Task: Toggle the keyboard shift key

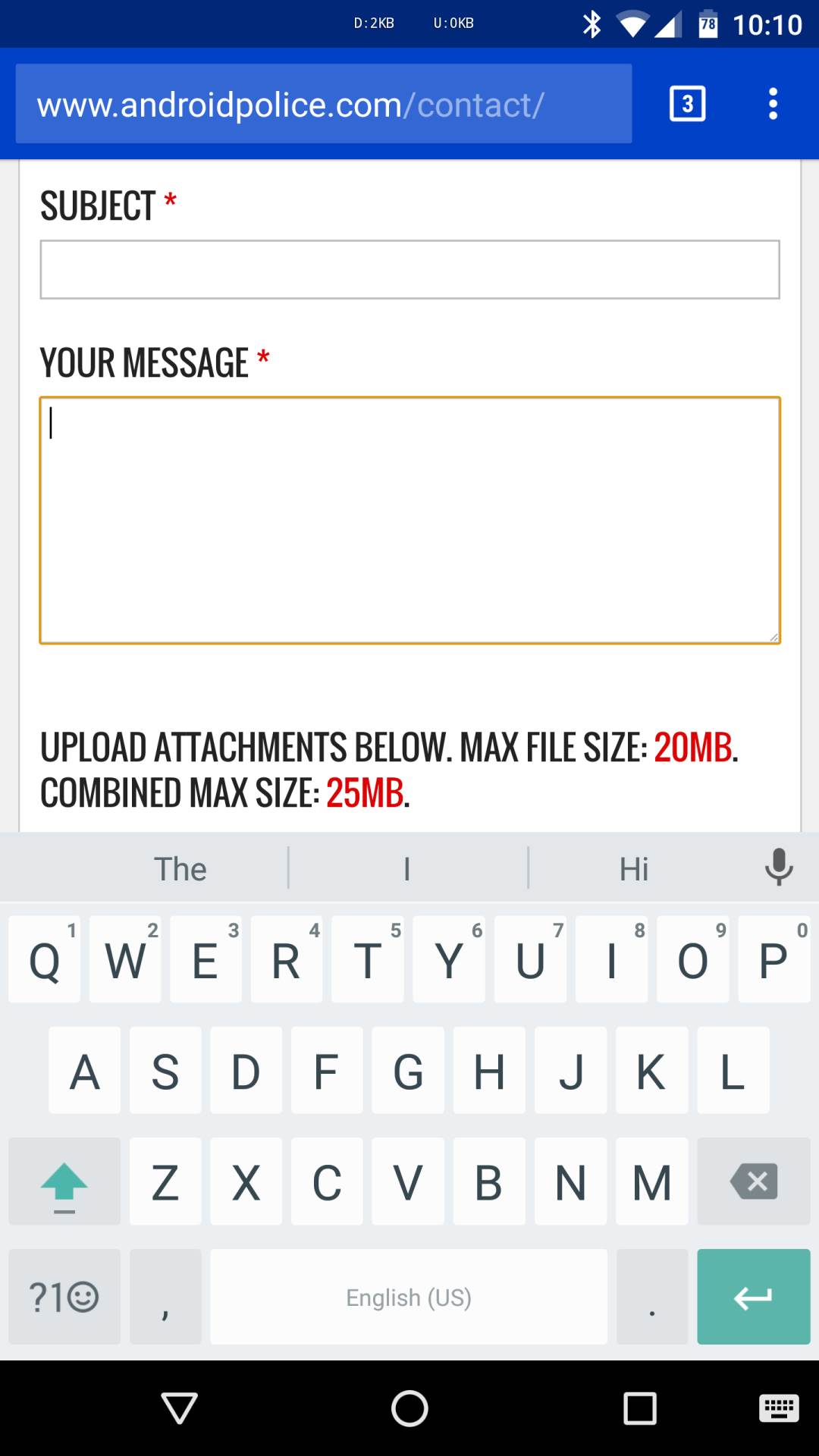Action: (x=64, y=1181)
